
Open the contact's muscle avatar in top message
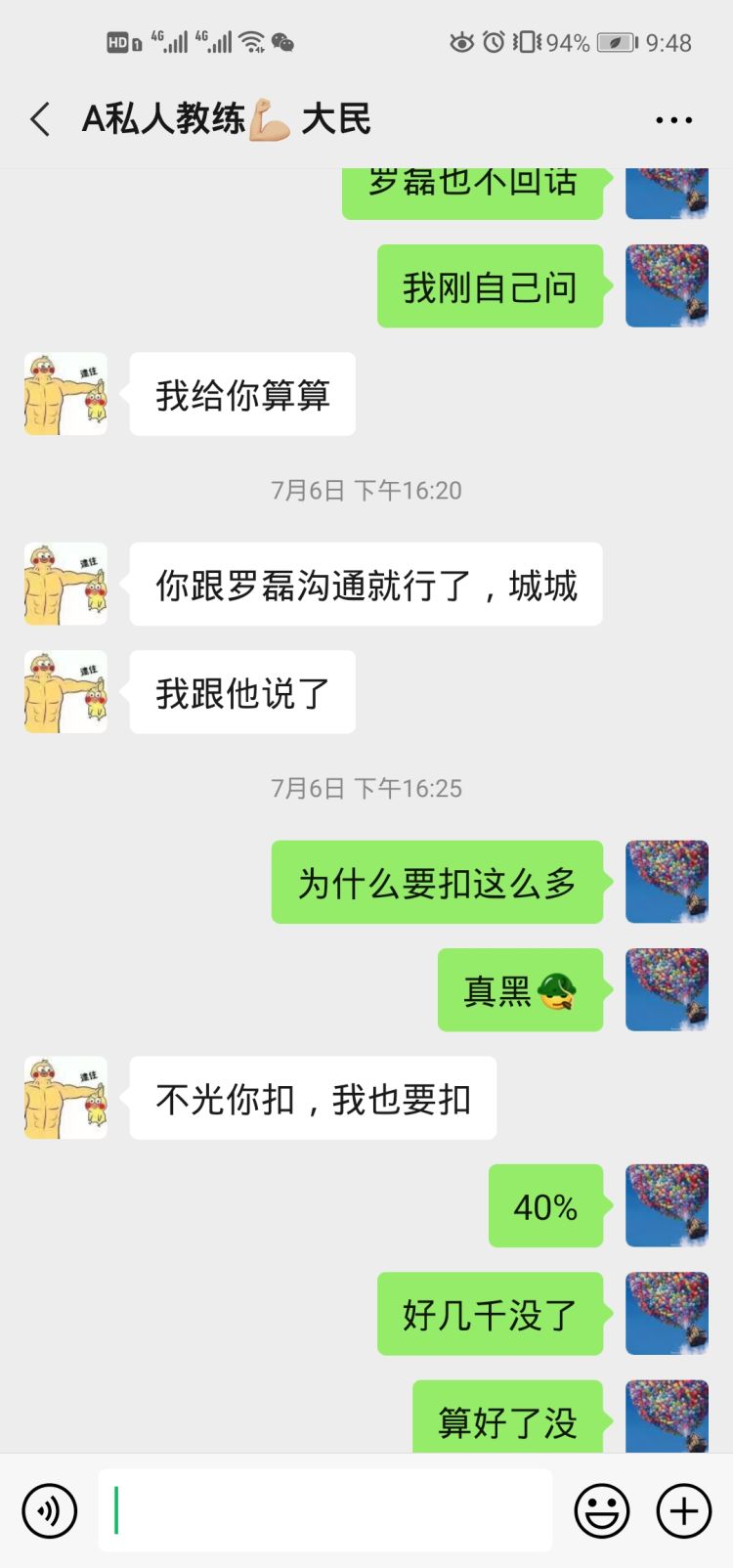65,394
